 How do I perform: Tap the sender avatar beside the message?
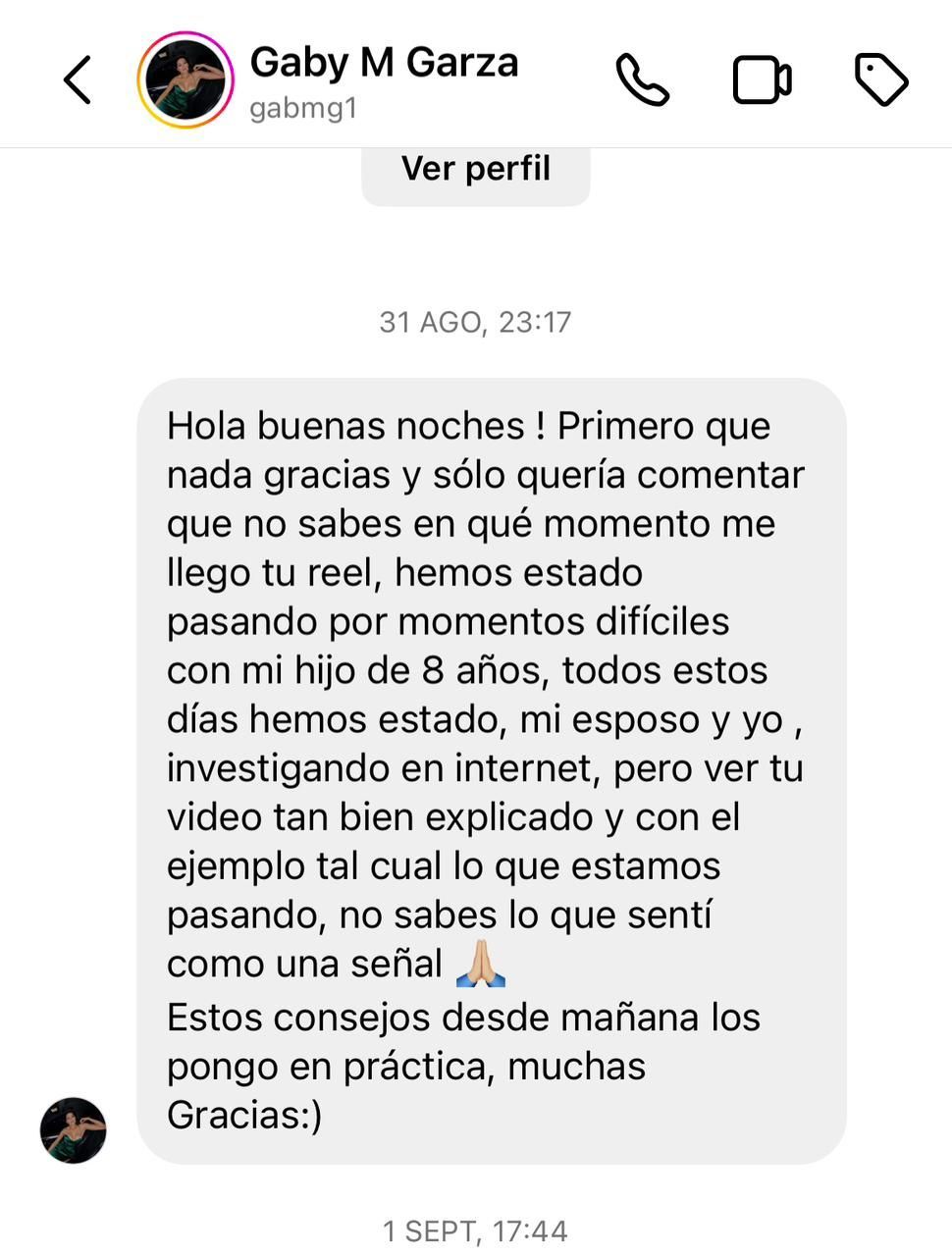[74, 1130]
